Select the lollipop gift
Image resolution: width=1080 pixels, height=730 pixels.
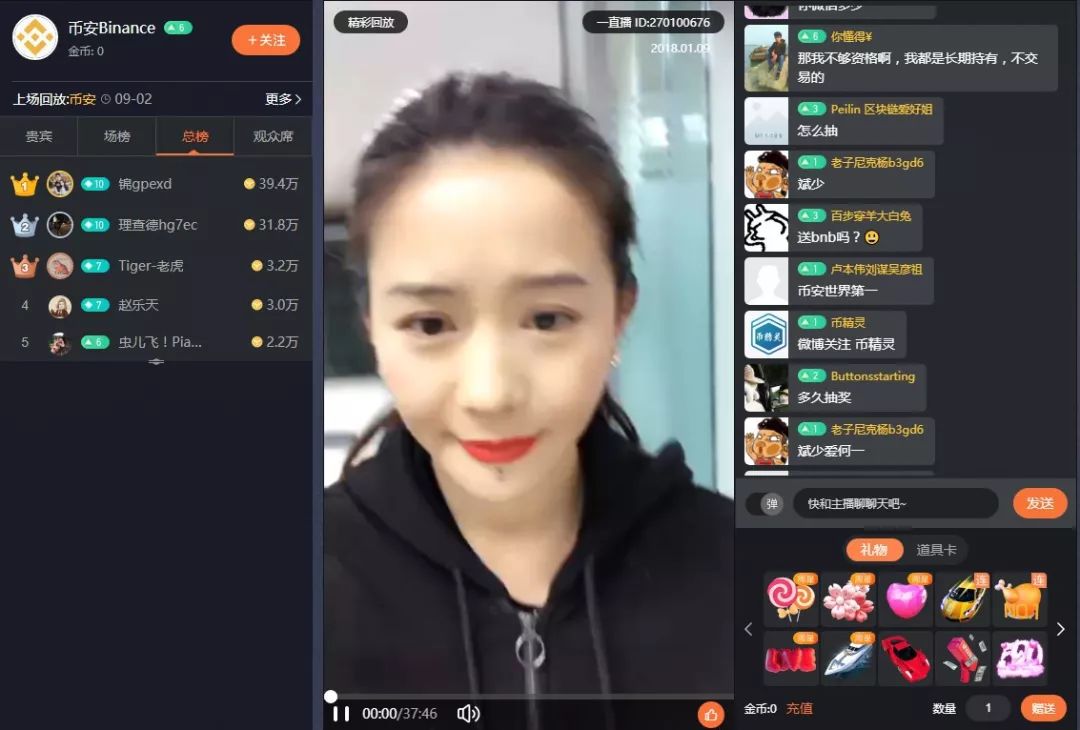[790, 599]
